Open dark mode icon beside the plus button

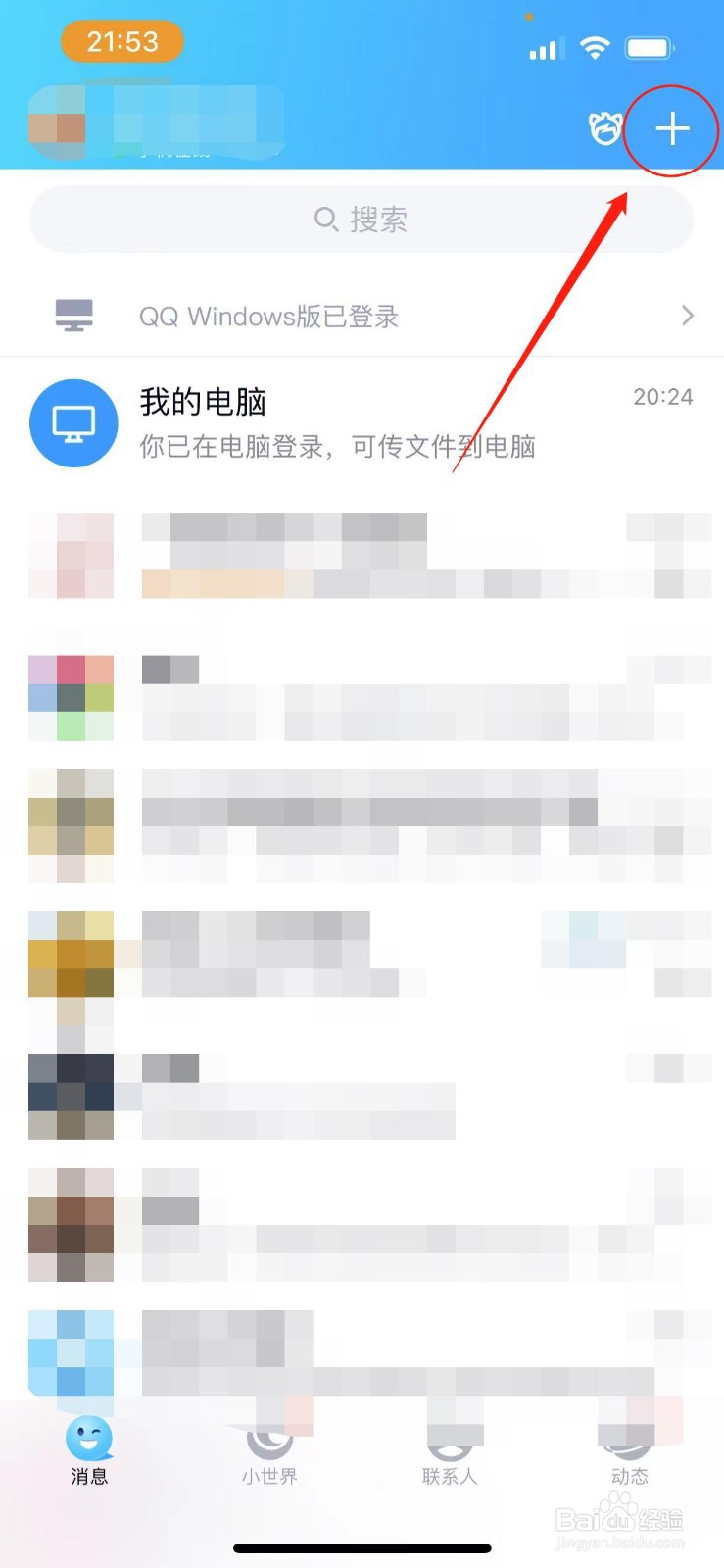point(604,129)
